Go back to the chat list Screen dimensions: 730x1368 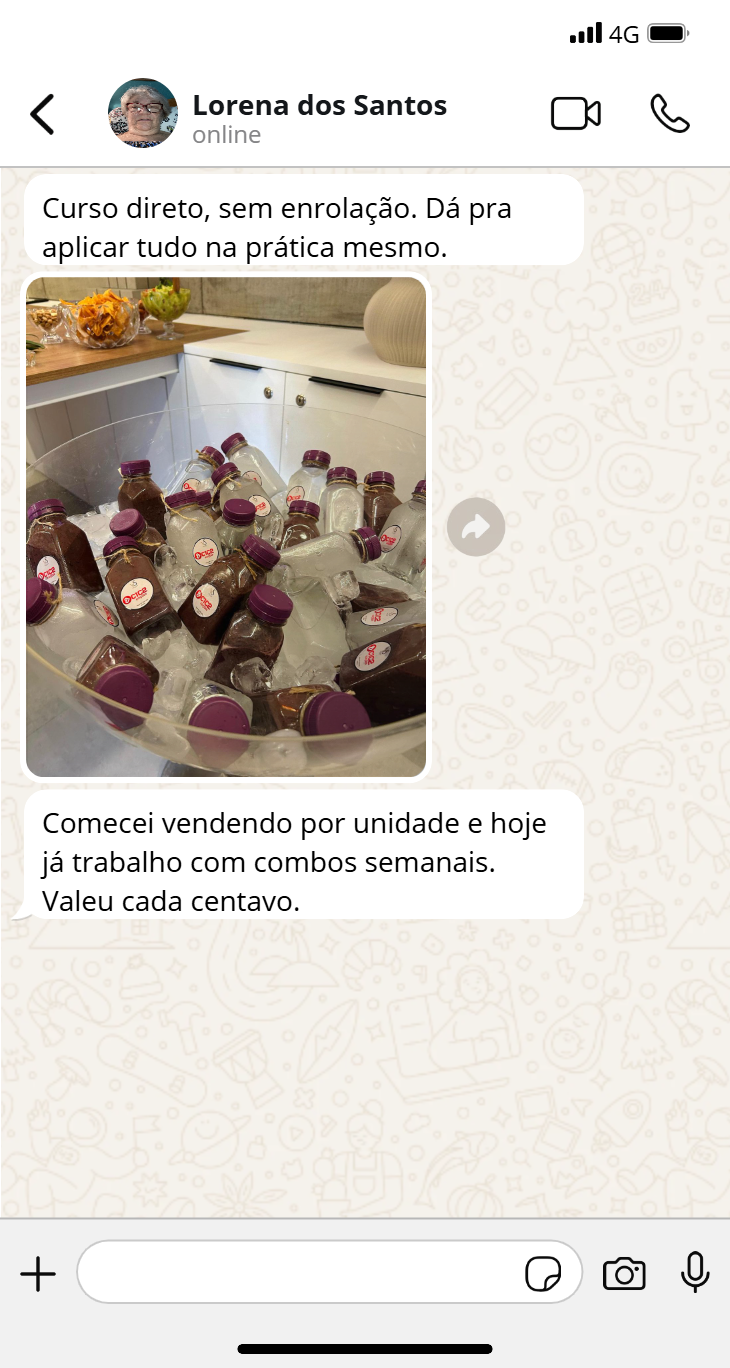(42, 114)
